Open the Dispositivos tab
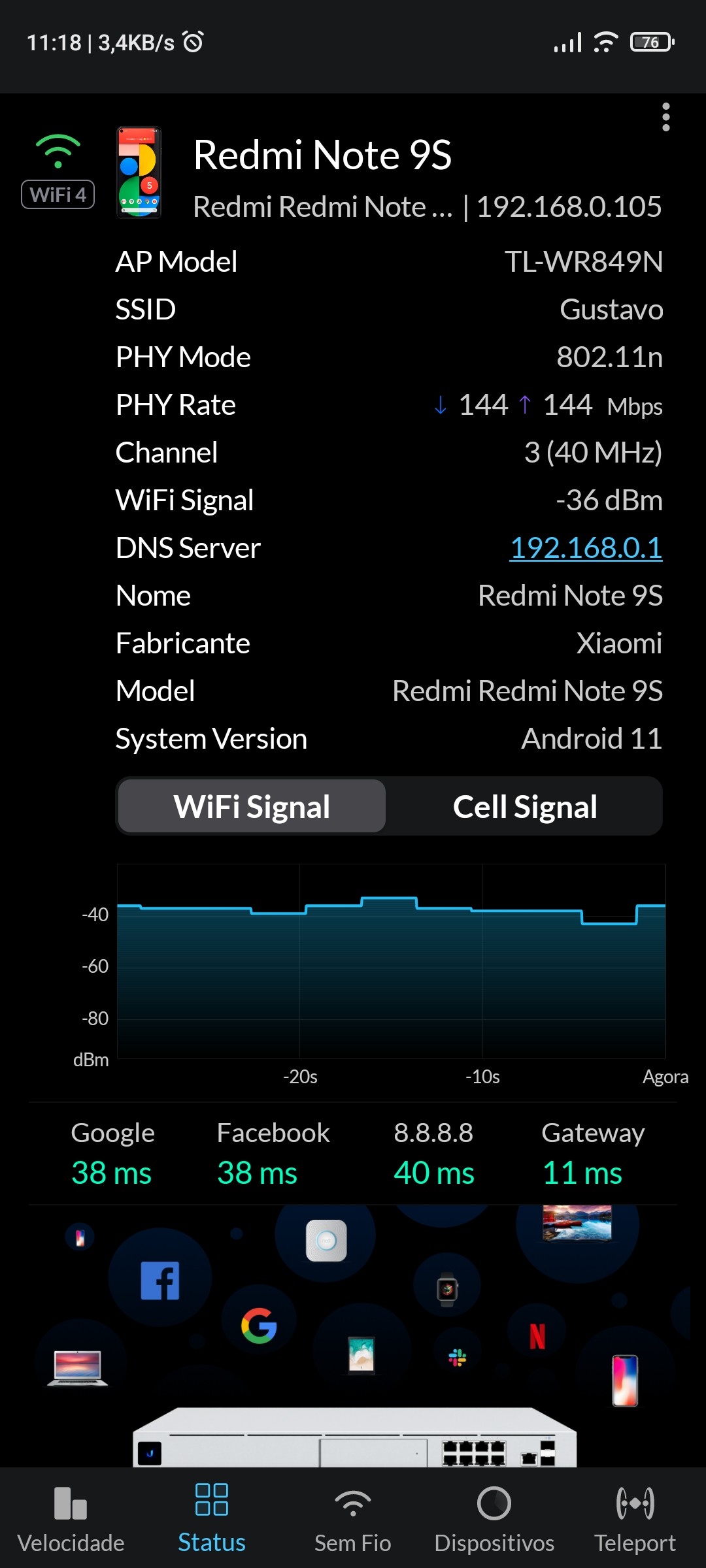This screenshot has height=1568, width=706. [494, 1519]
